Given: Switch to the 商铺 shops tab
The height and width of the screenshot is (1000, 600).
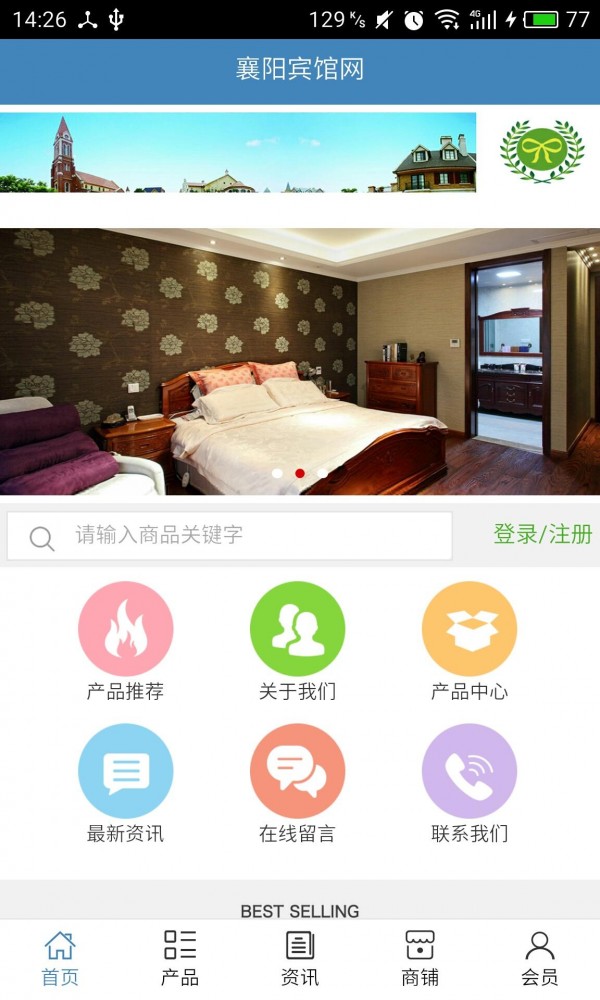Looking at the screenshot, I should (x=420, y=958).
